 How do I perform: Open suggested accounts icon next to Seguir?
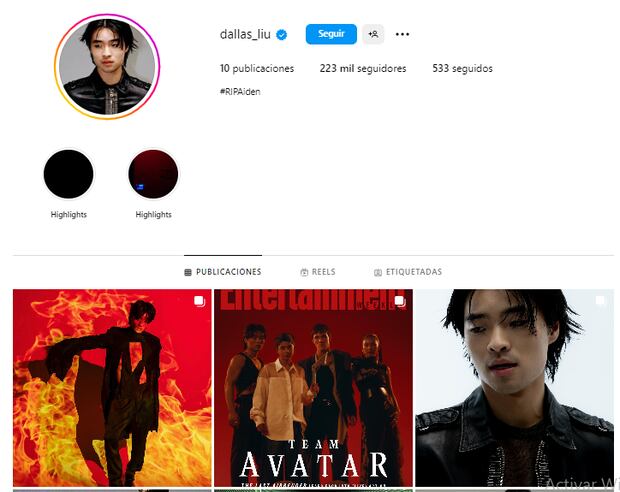[373, 34]
